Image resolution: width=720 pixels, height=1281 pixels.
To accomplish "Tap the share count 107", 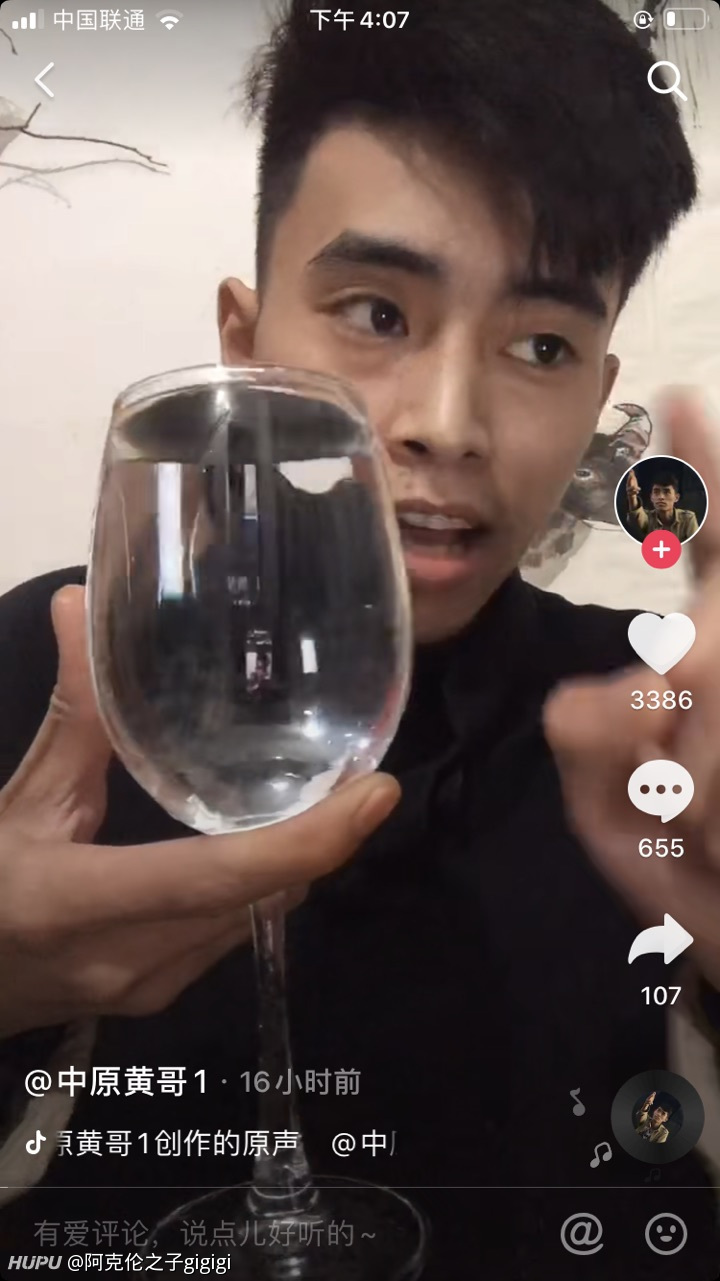I will (660, 996).
